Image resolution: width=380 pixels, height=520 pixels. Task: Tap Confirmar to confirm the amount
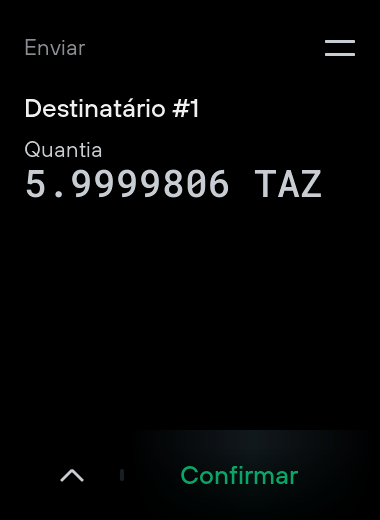(x=239, y=475)
